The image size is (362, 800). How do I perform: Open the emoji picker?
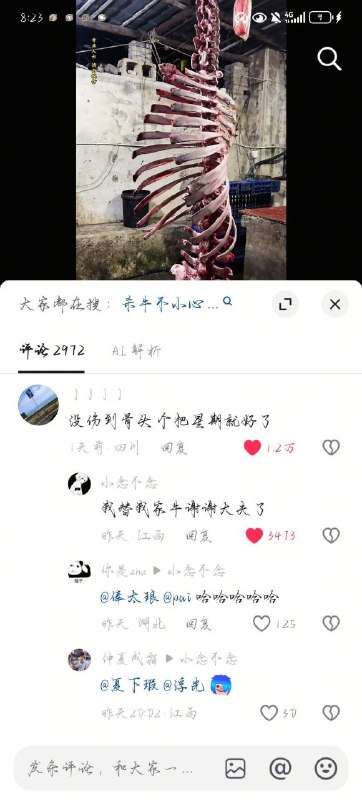click(x=326, y=768)
